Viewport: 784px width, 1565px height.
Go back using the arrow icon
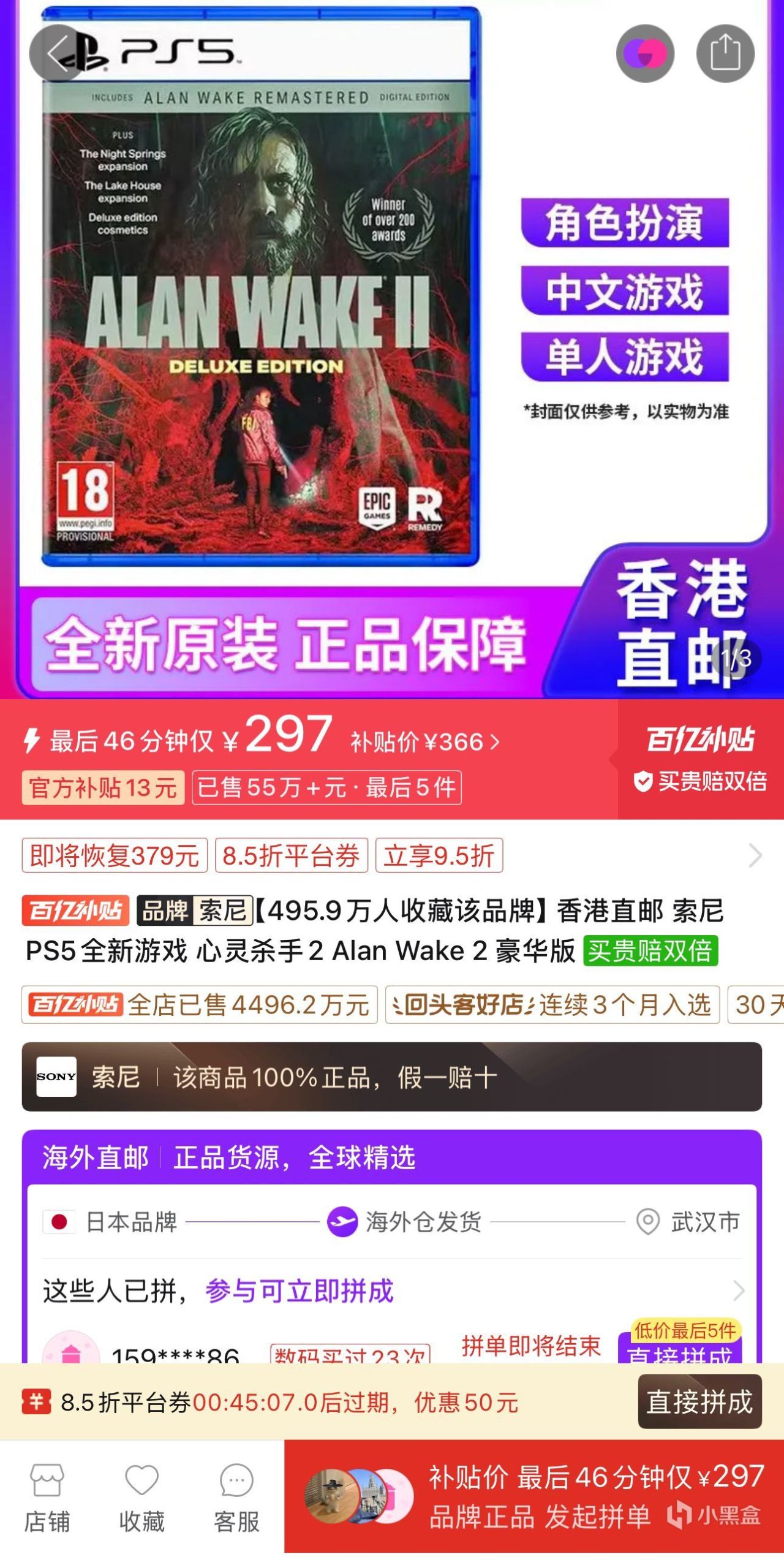(57, 54)
